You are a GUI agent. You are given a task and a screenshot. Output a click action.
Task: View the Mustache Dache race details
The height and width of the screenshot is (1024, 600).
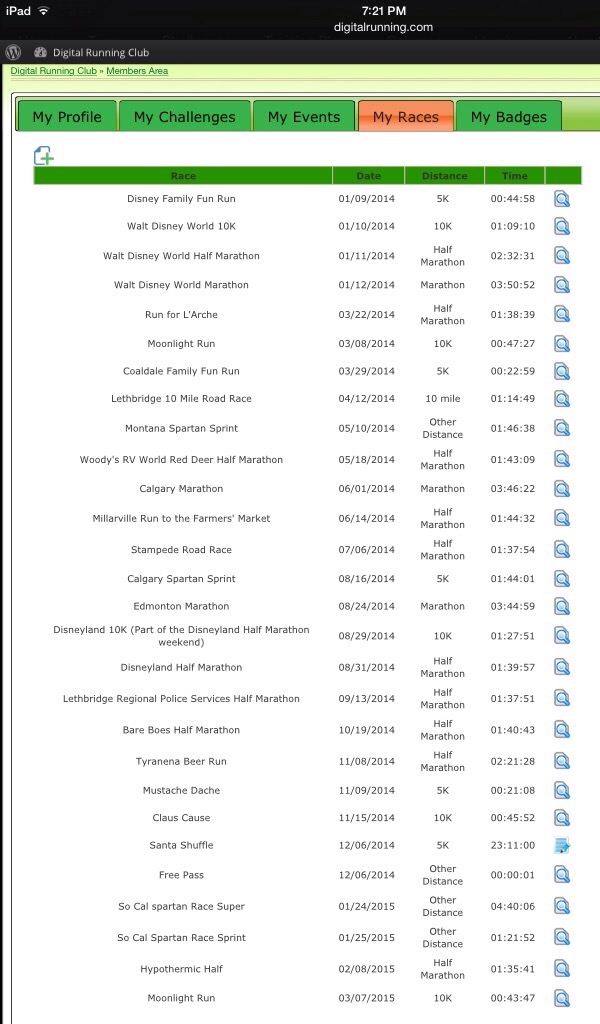tap(562, 790)
